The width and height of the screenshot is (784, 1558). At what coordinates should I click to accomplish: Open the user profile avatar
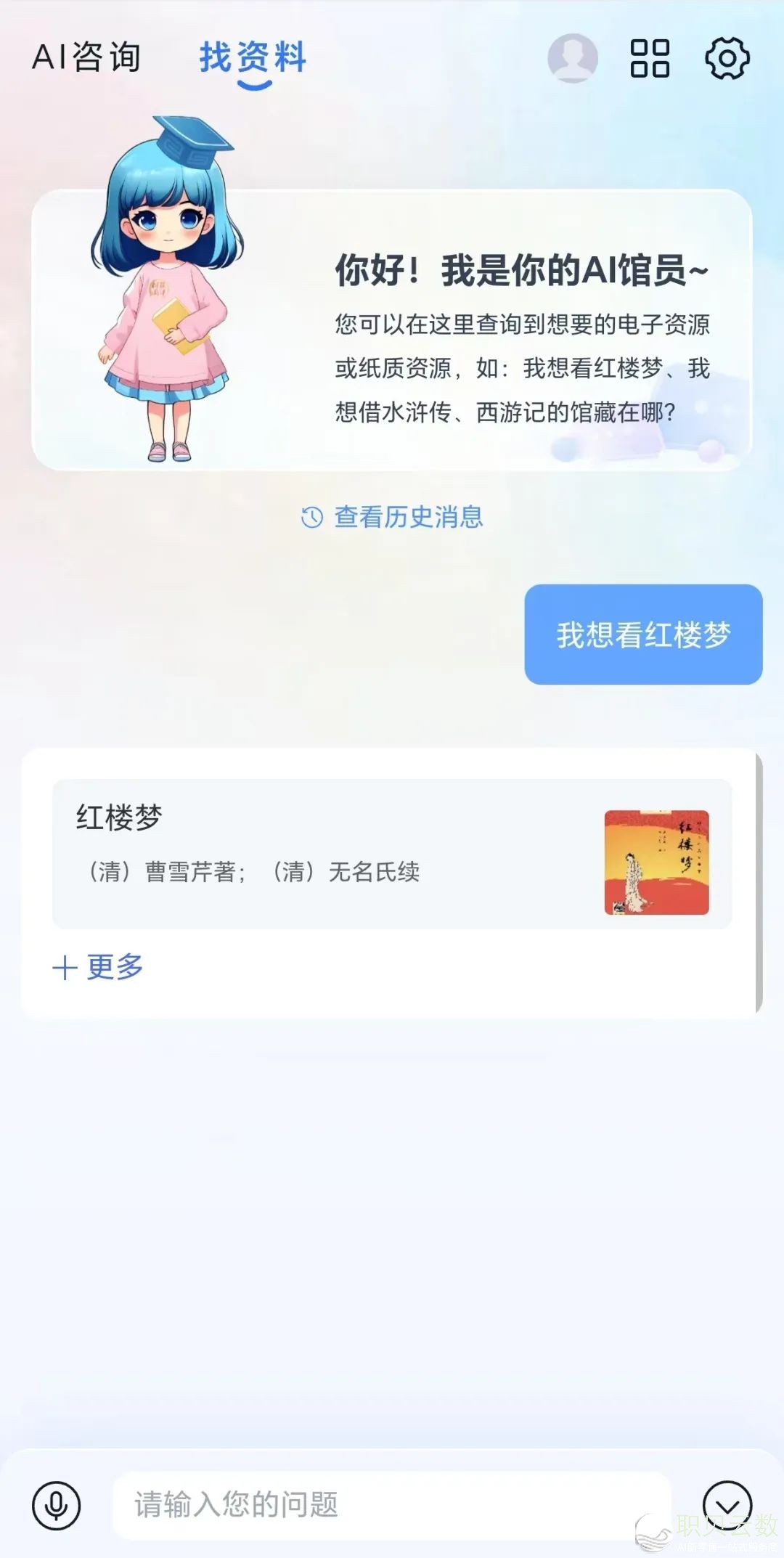tap(572, 58)
